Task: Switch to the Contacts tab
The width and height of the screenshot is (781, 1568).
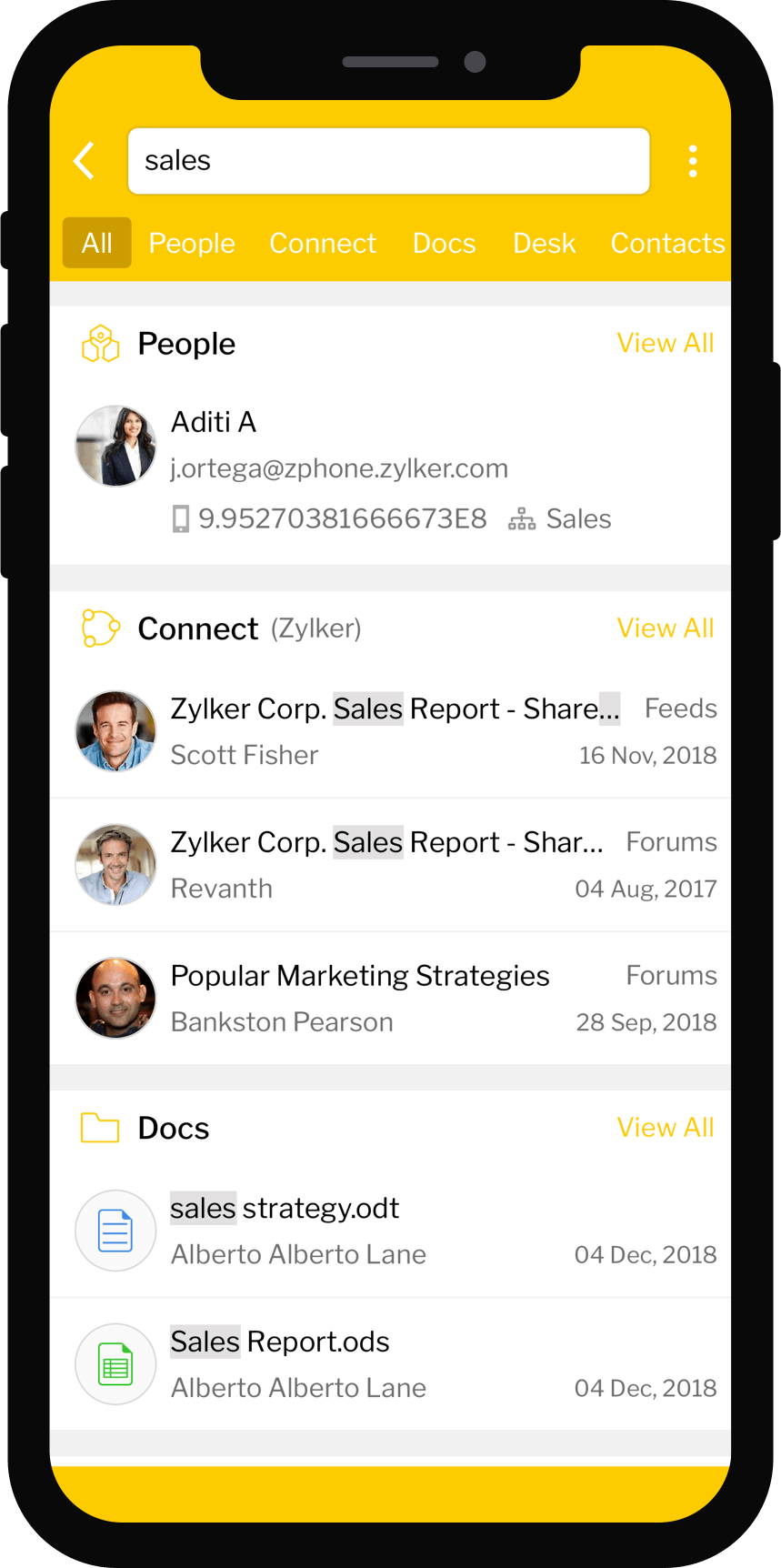Action: point(666,243)
